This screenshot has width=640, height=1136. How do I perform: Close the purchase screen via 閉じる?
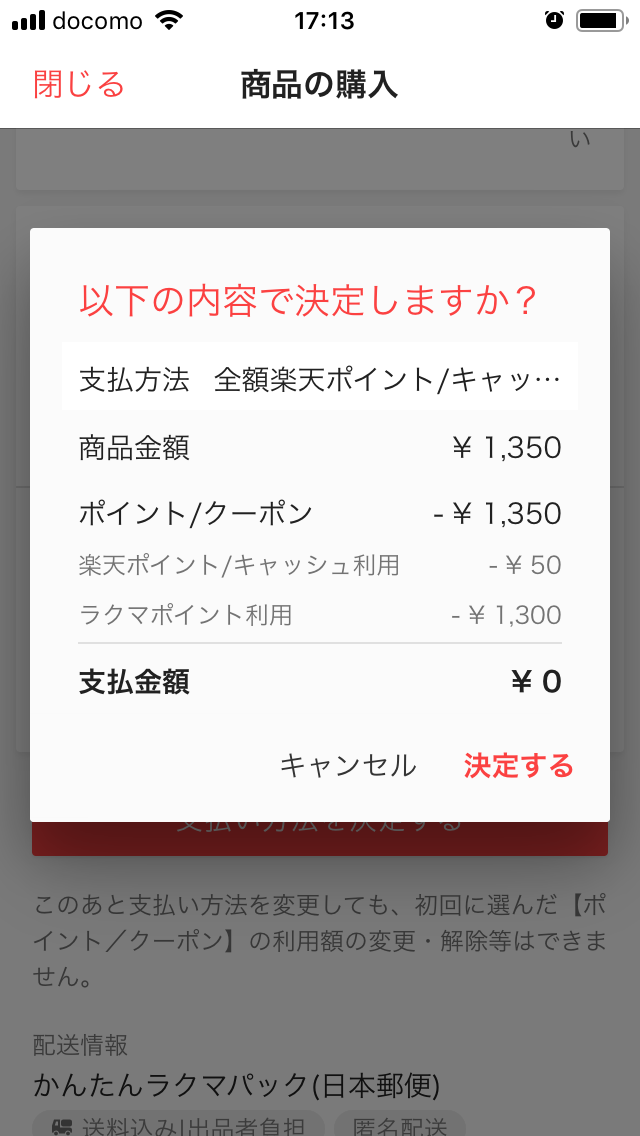pos(79,85)
